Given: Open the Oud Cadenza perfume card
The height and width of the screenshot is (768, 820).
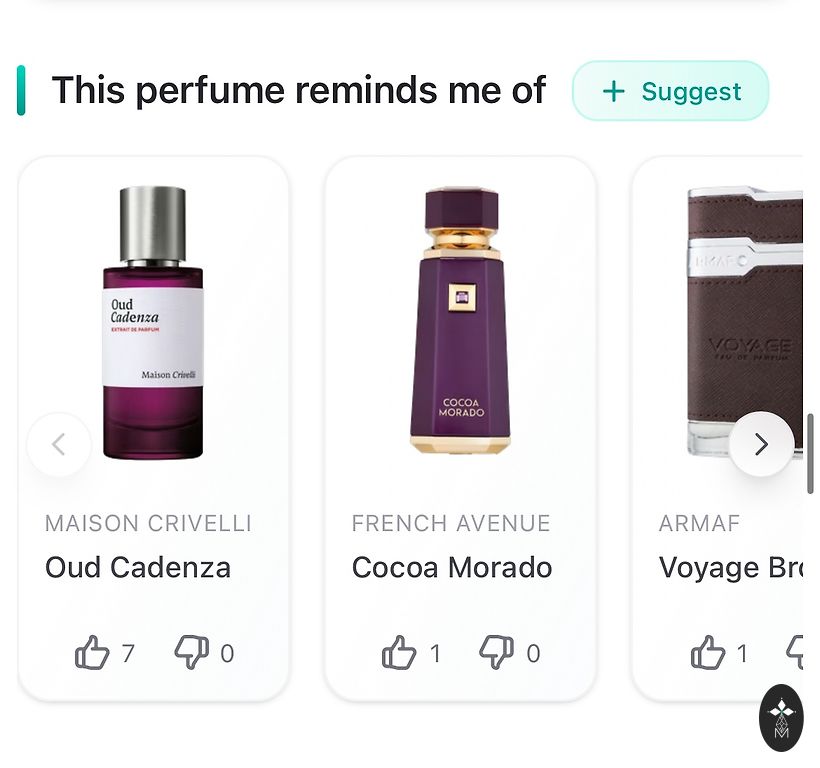Looking at the screenshot, I should tap(153, 320).
